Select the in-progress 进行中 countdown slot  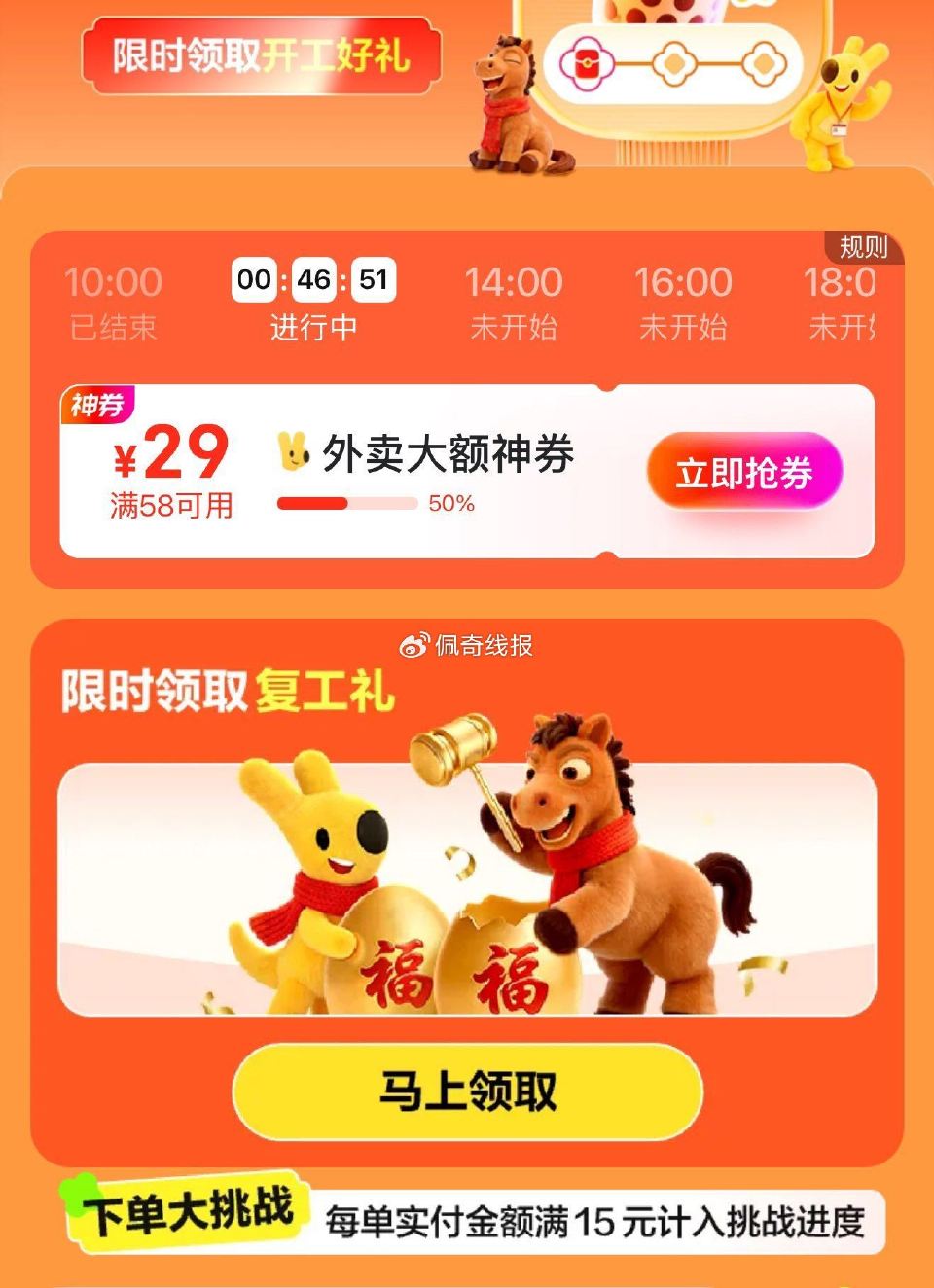[x=313, y=302]
